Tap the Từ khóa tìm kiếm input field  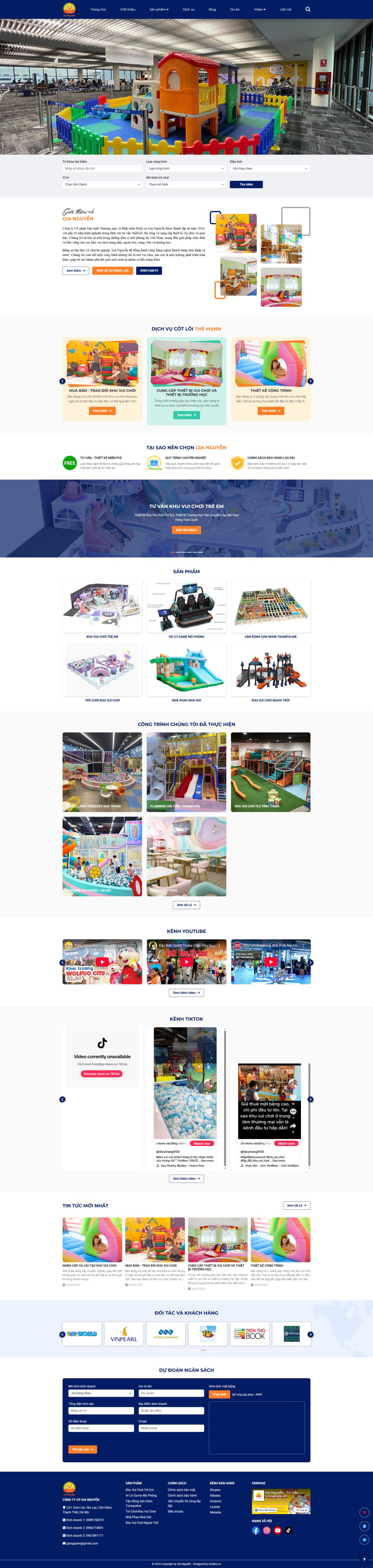[x=102, y=169]
